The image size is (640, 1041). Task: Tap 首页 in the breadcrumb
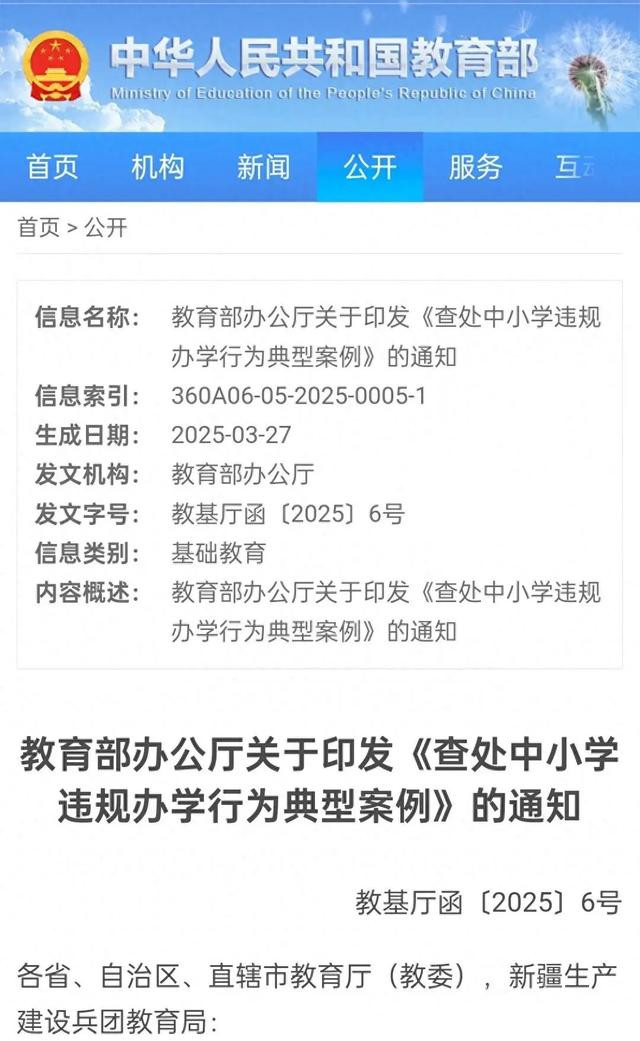[39, 228]
